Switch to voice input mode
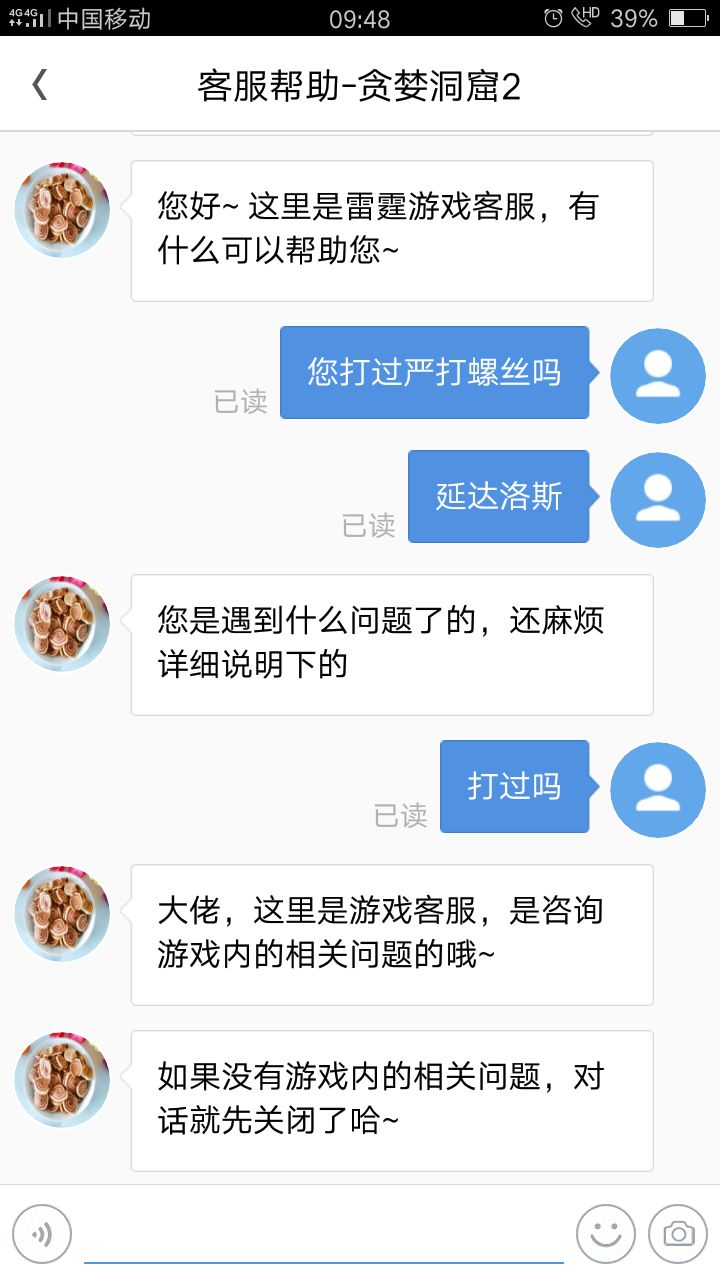The image size is (720, 1280). pos(42,1234)
